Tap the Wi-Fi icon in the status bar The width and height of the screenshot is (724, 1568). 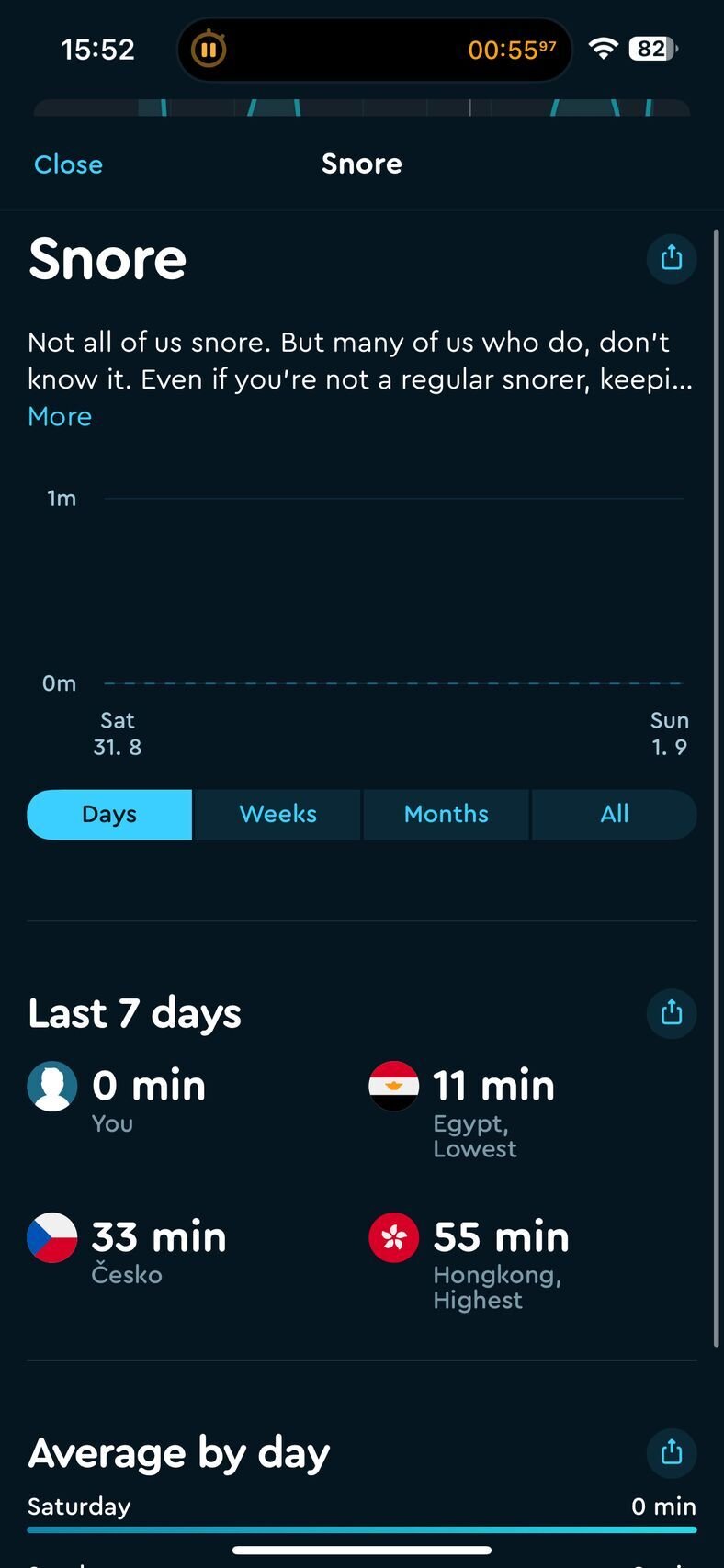point(603,49)
